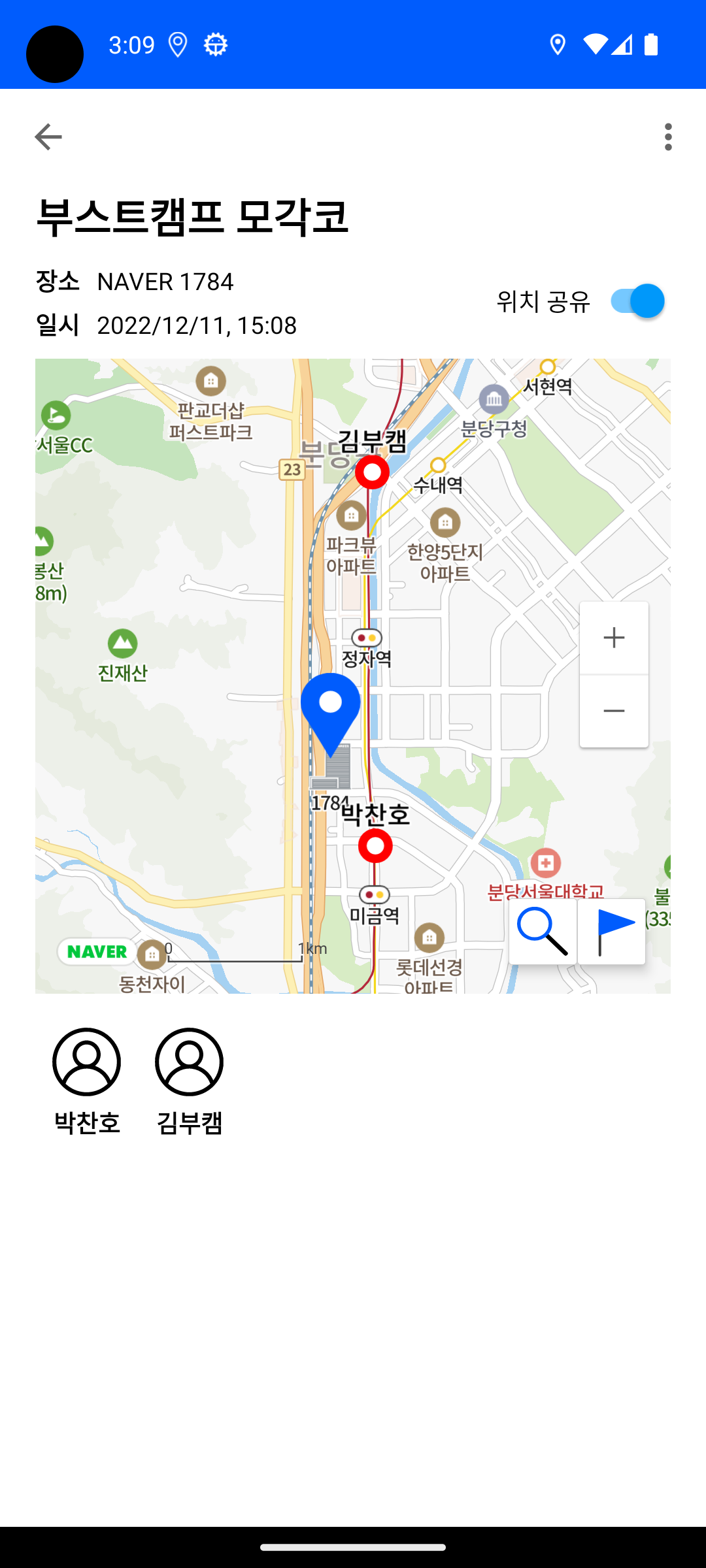Open the NAVER 1784 place link

point(165,282)
